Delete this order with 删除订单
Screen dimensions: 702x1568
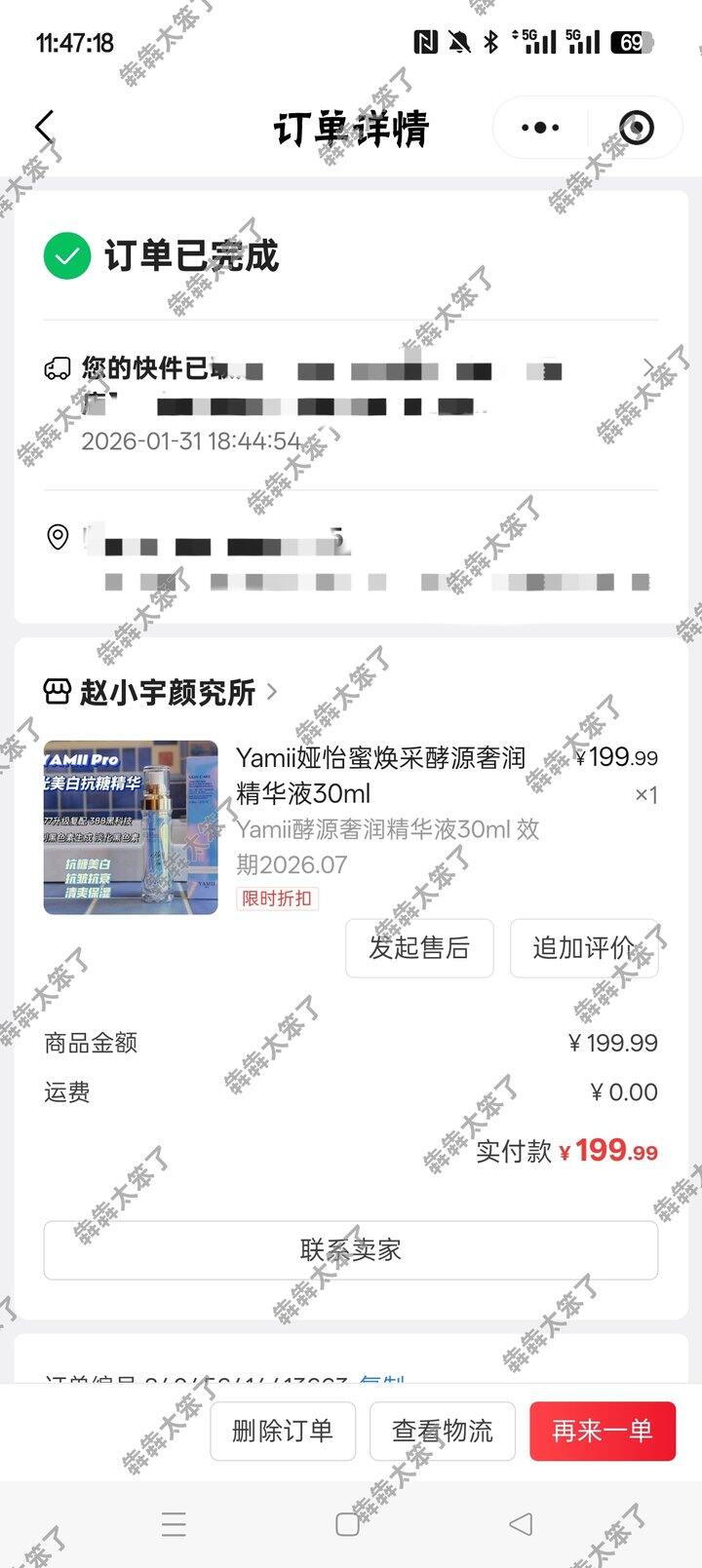[x=283, y=1431]
